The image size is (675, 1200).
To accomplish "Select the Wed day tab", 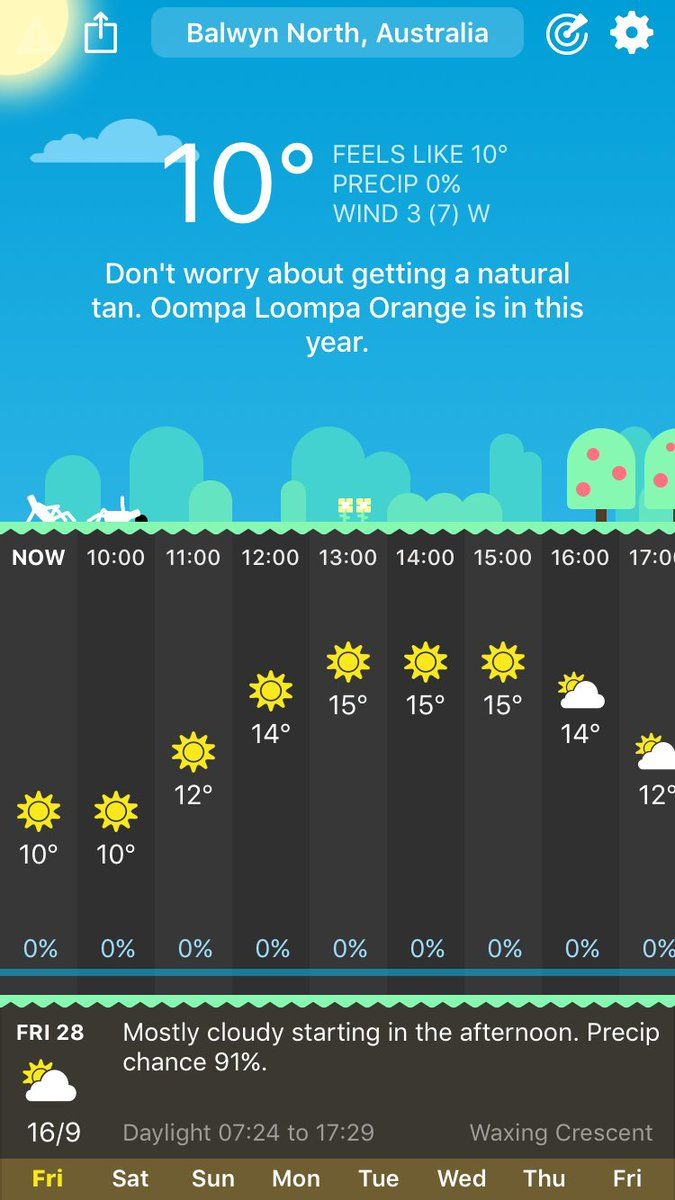I will 462,1178.
